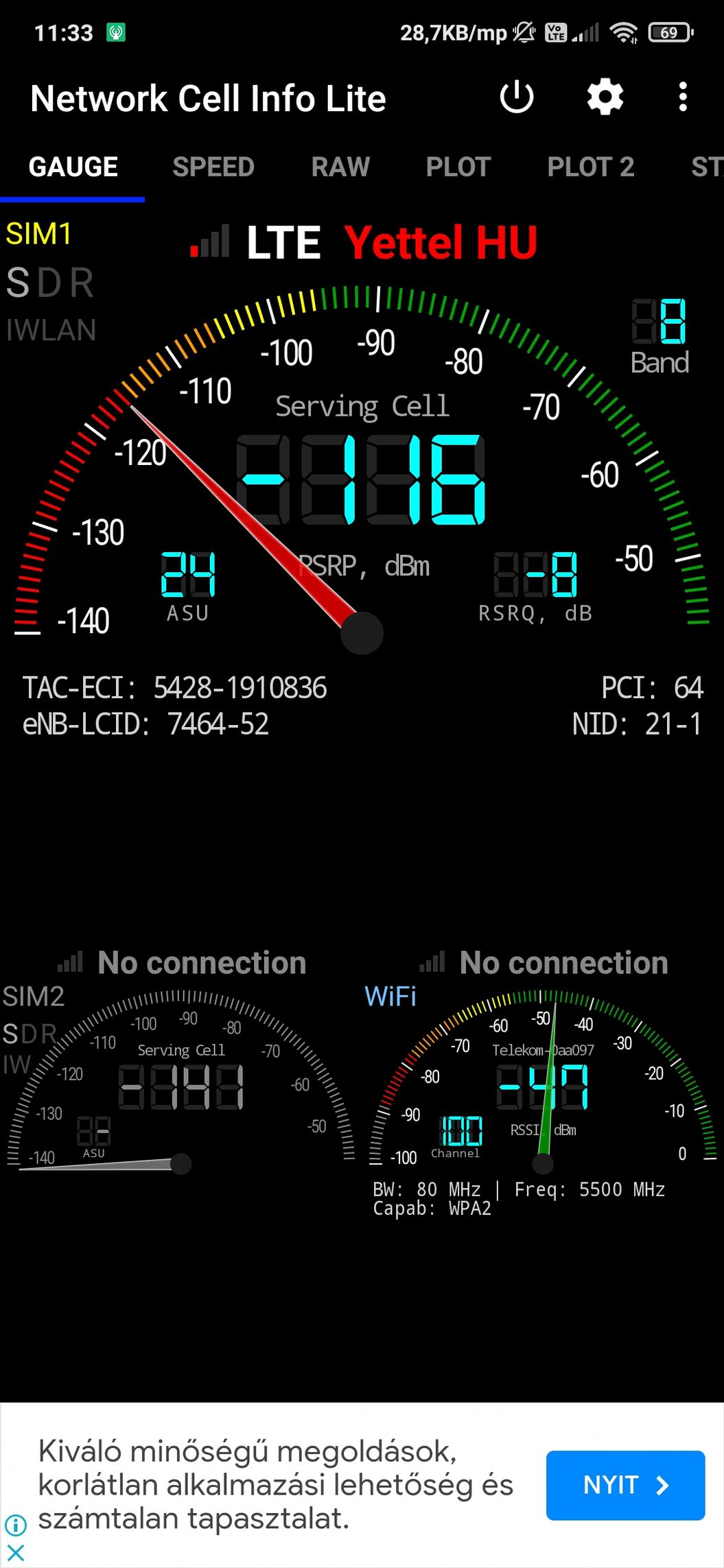
Task: Open the settings gear
Action: click(605, 97)
